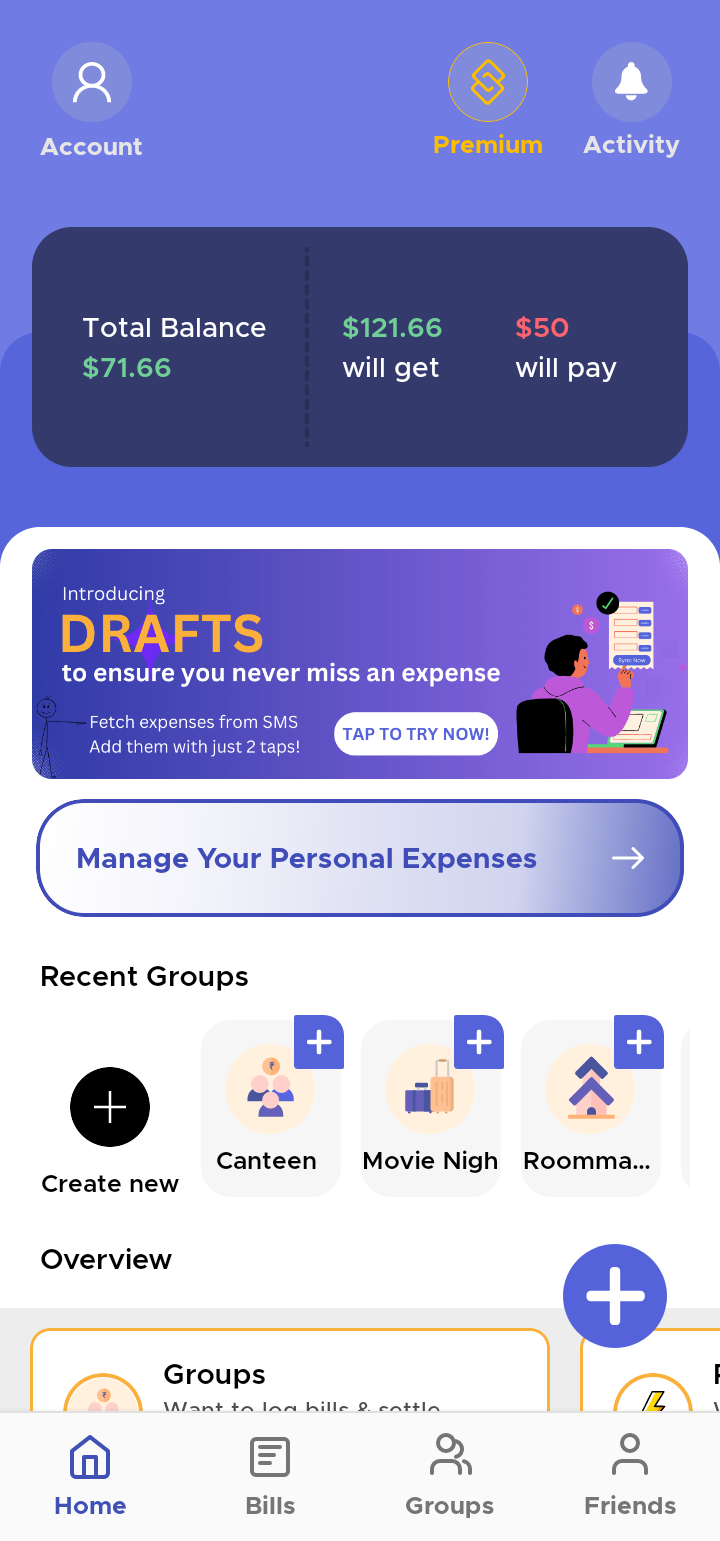Screen dimensions: 720x1541
Task: Open the Movie Night group
Action: [x=430, y=1109]
